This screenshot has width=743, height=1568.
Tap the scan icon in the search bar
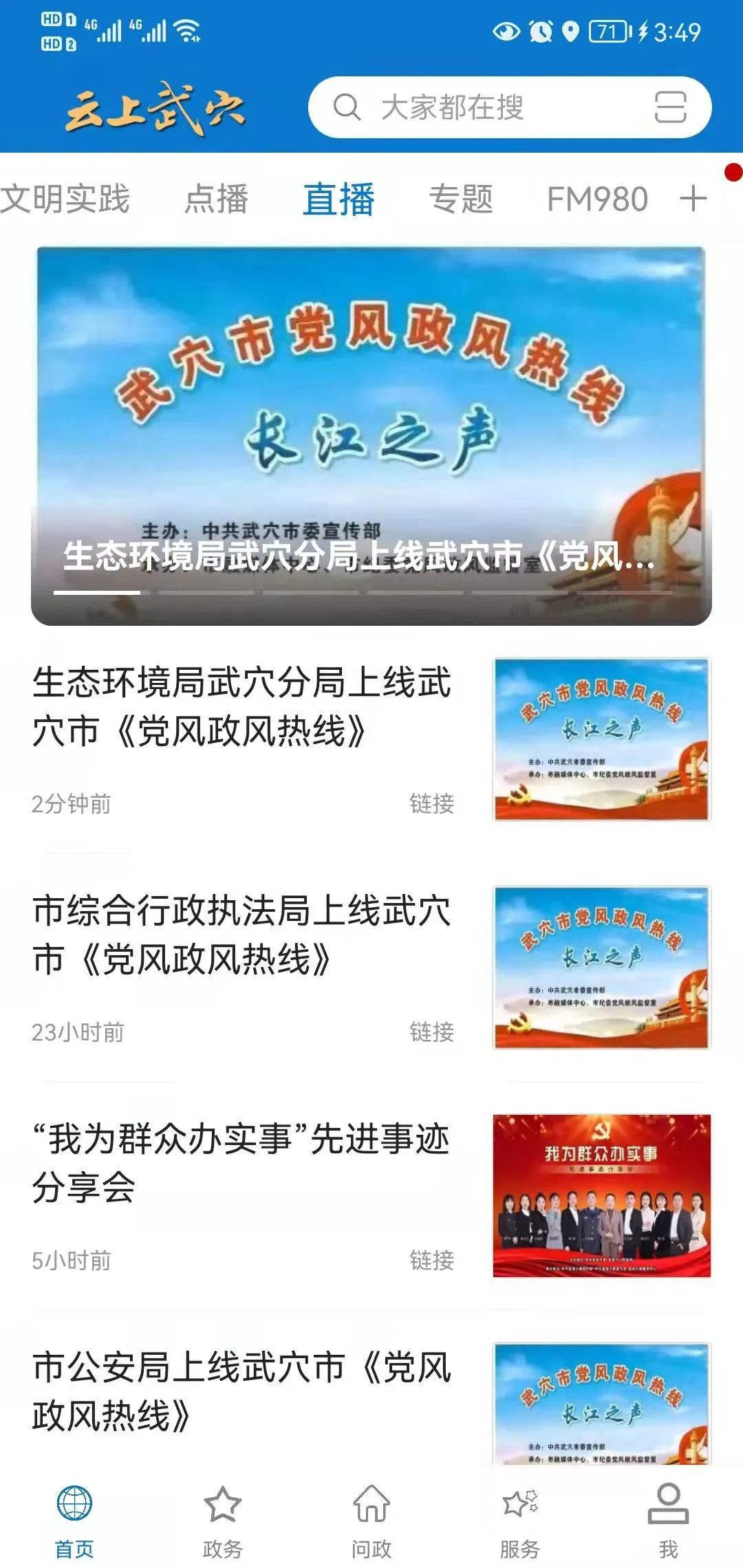pyautogui.click(x=670, y=107)
